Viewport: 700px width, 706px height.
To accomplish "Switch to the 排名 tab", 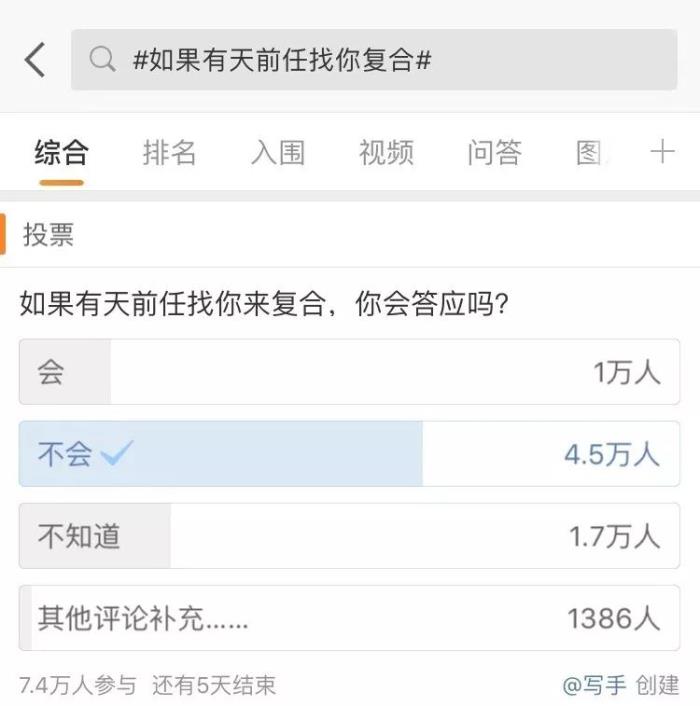I will [169, 153].
